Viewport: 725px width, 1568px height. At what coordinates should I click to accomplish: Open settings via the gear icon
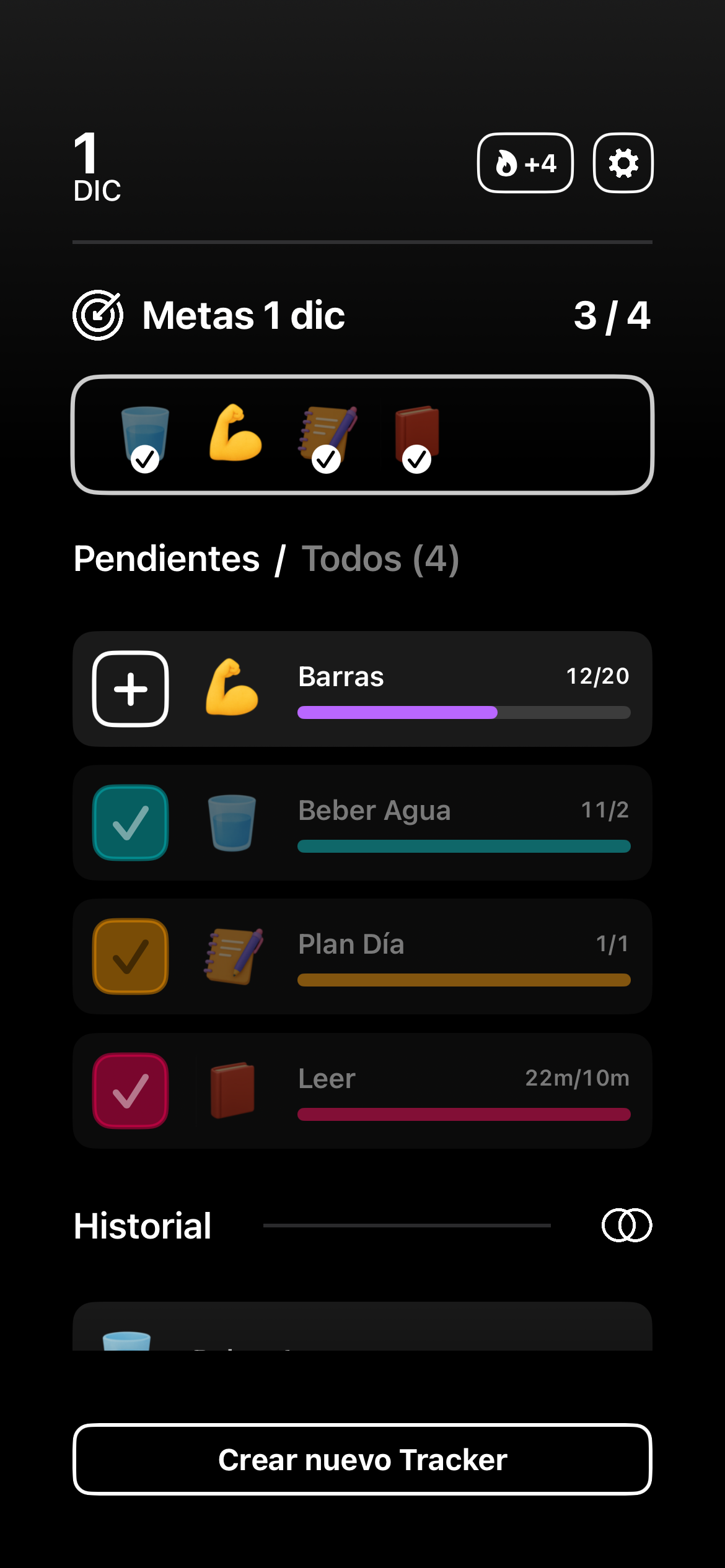623,163
